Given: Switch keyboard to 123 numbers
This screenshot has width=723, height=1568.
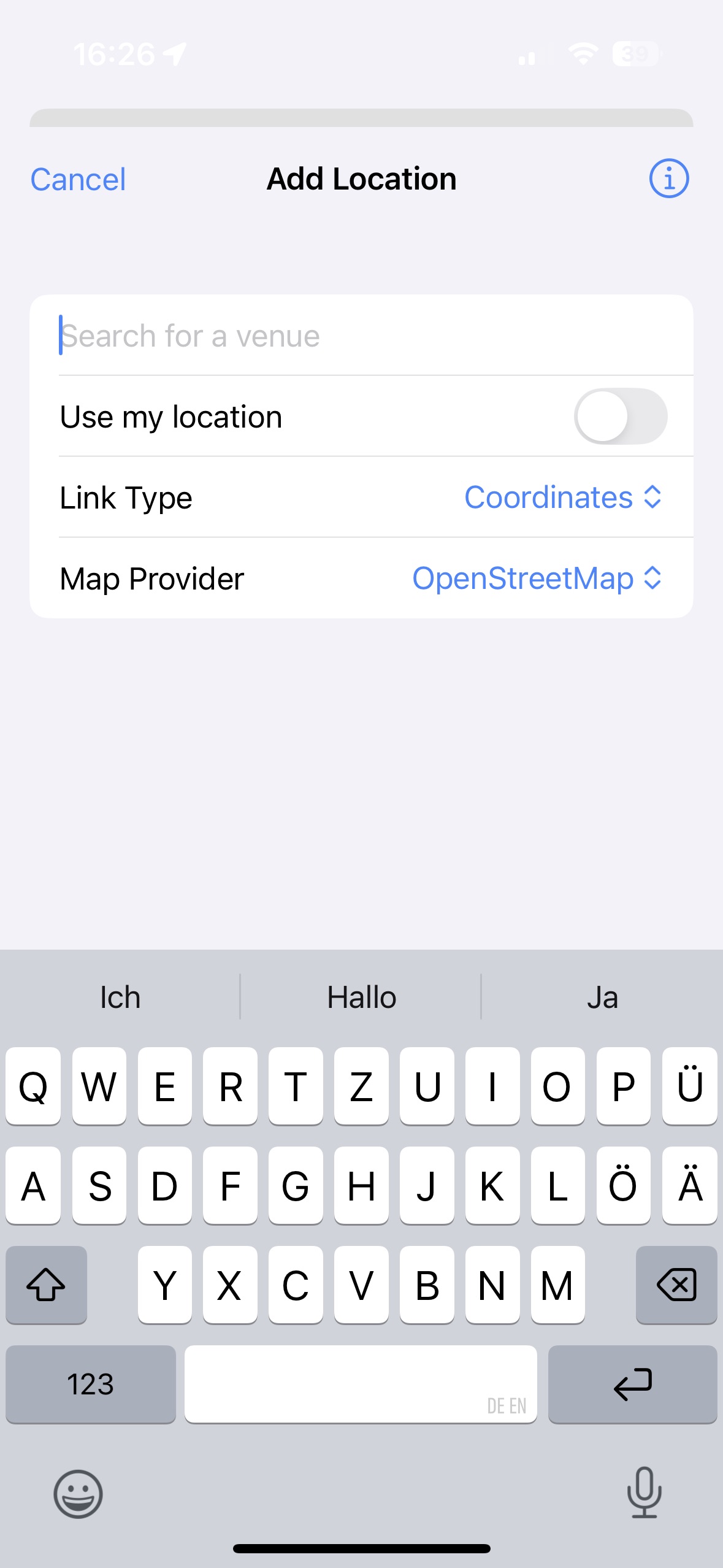Looking at the screenshot, I should point(91,1384).
